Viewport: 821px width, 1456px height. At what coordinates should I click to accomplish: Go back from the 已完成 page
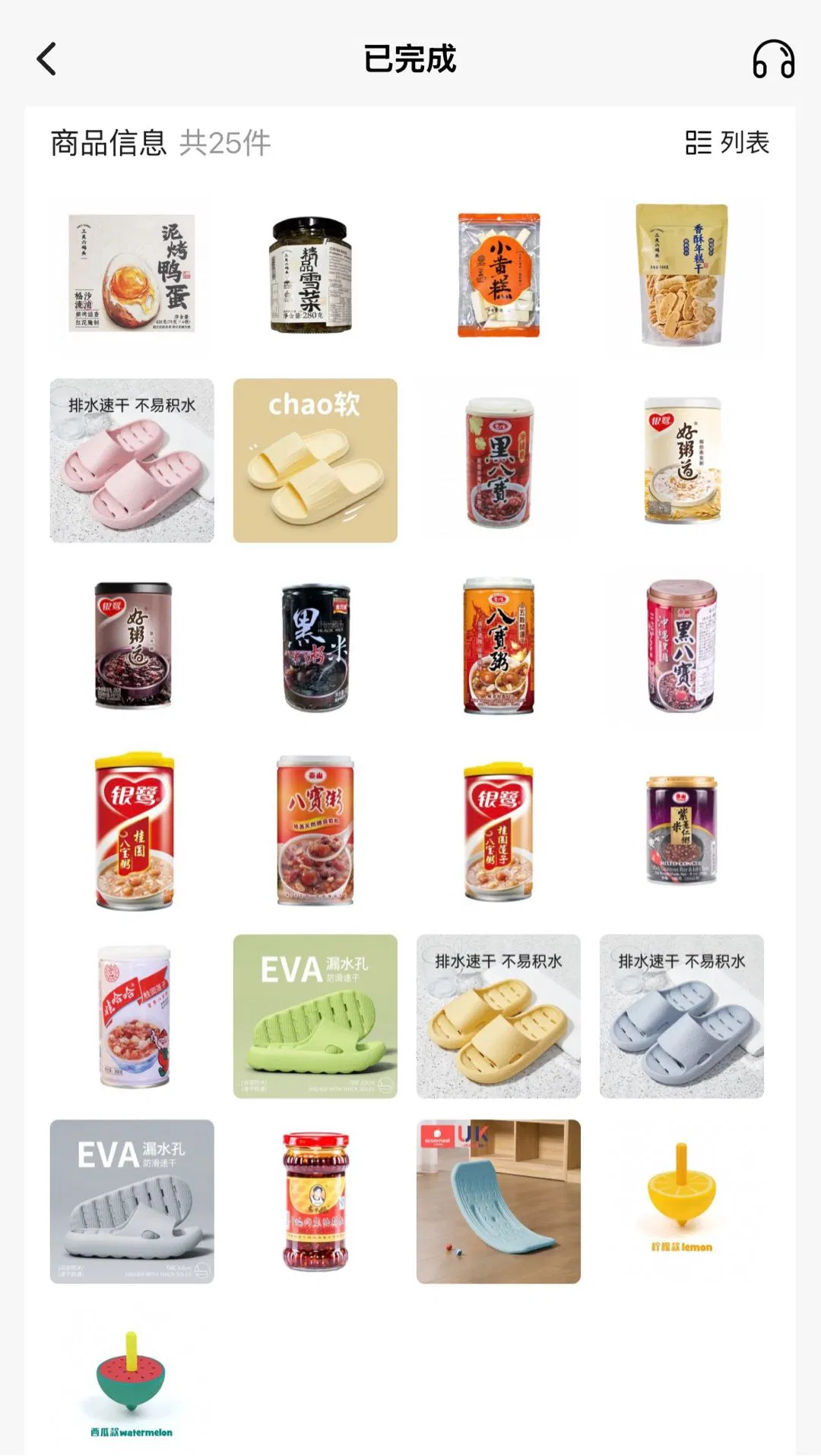(x=47, y=59)
